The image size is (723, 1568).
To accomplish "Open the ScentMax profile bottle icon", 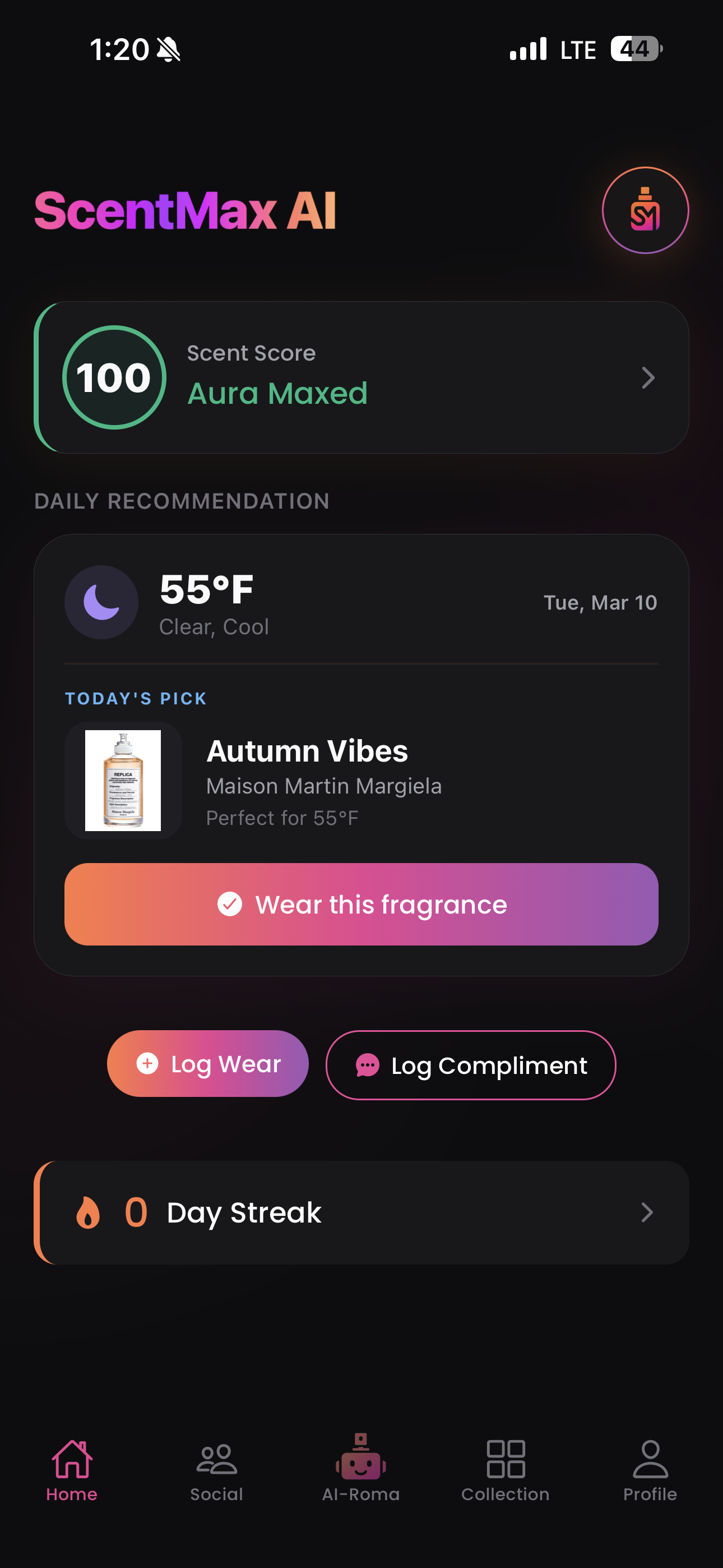I will 645,210.
